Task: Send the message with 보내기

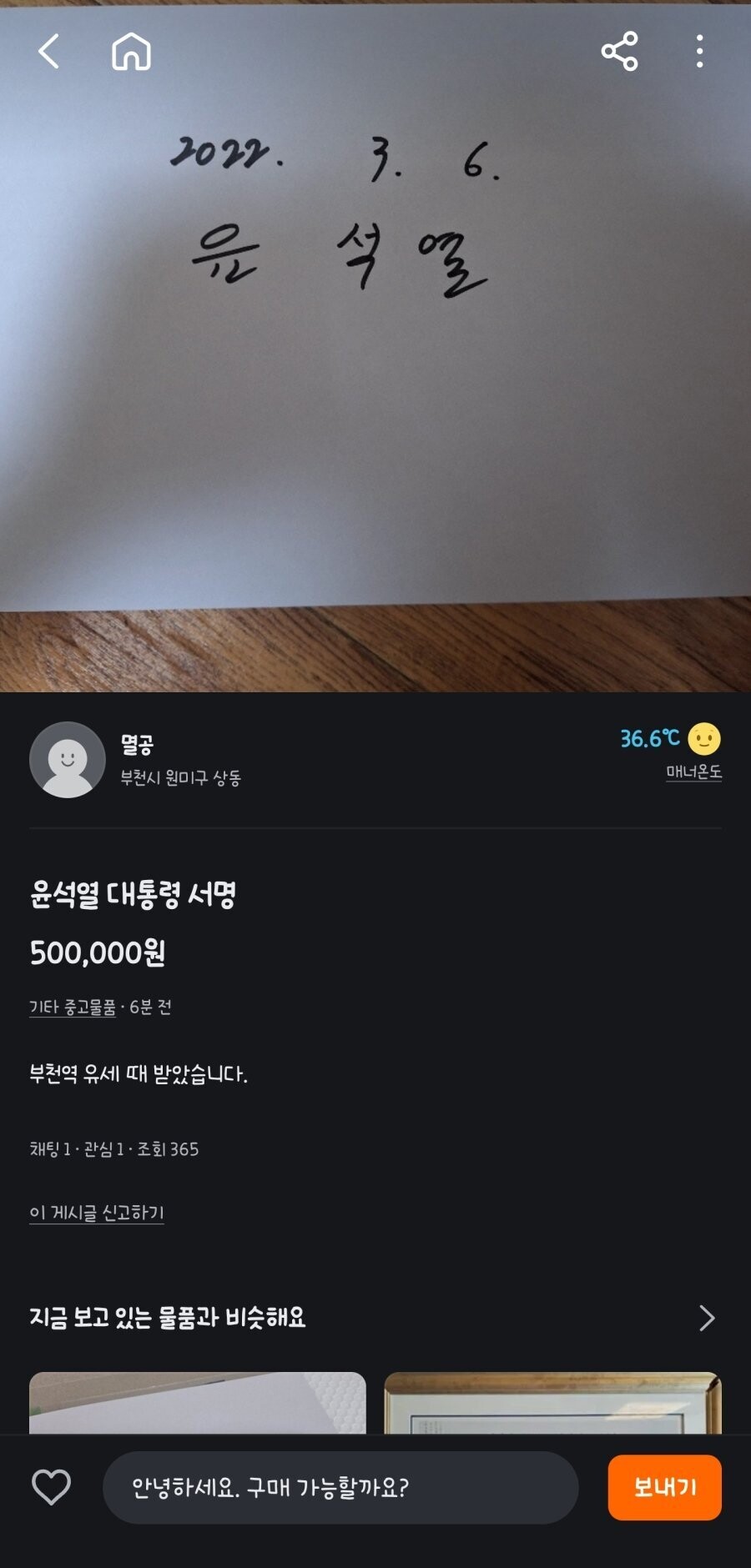Action: (x=664, y=1488)
